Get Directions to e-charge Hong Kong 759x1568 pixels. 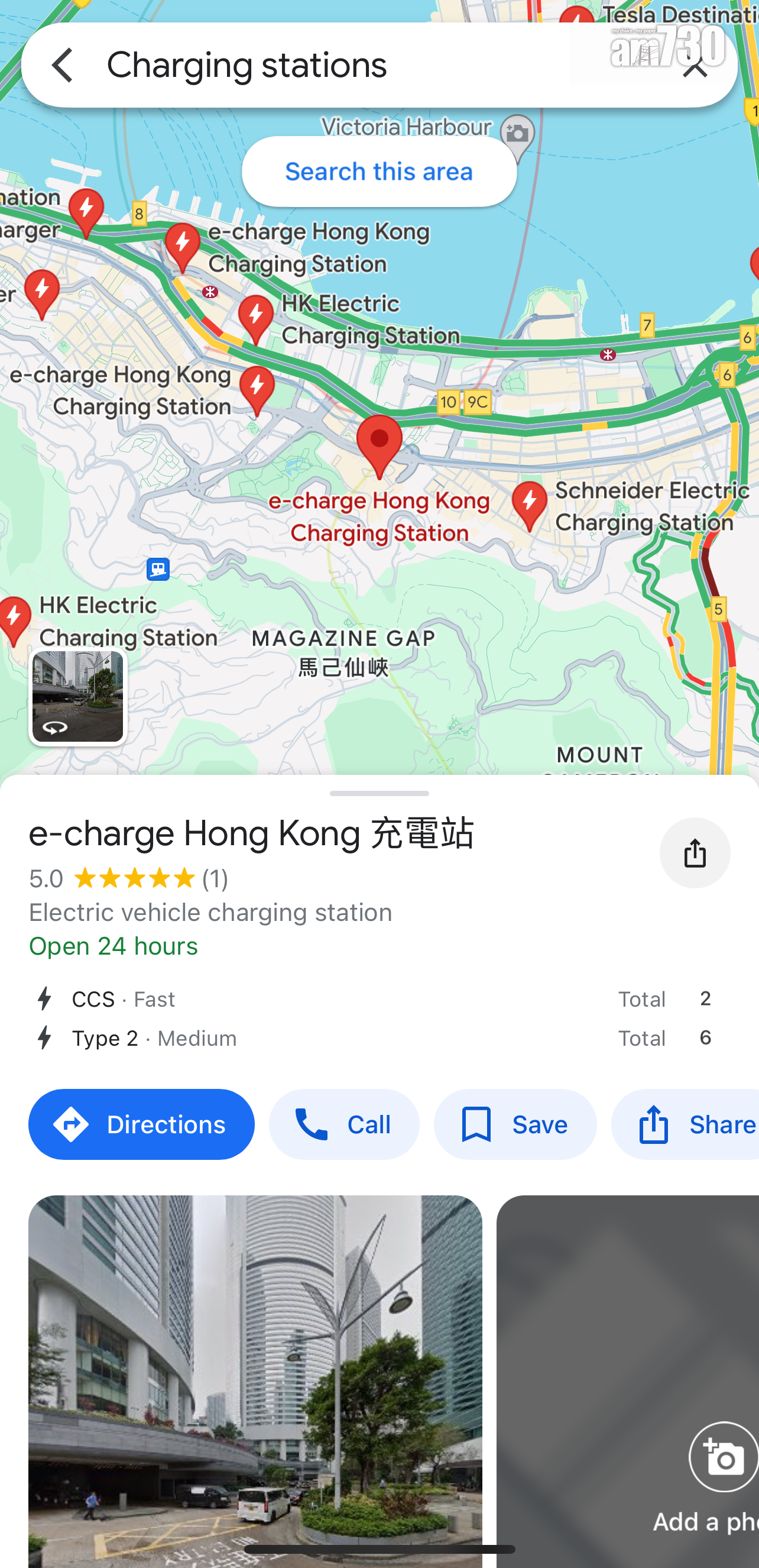tap(141, 1124)
